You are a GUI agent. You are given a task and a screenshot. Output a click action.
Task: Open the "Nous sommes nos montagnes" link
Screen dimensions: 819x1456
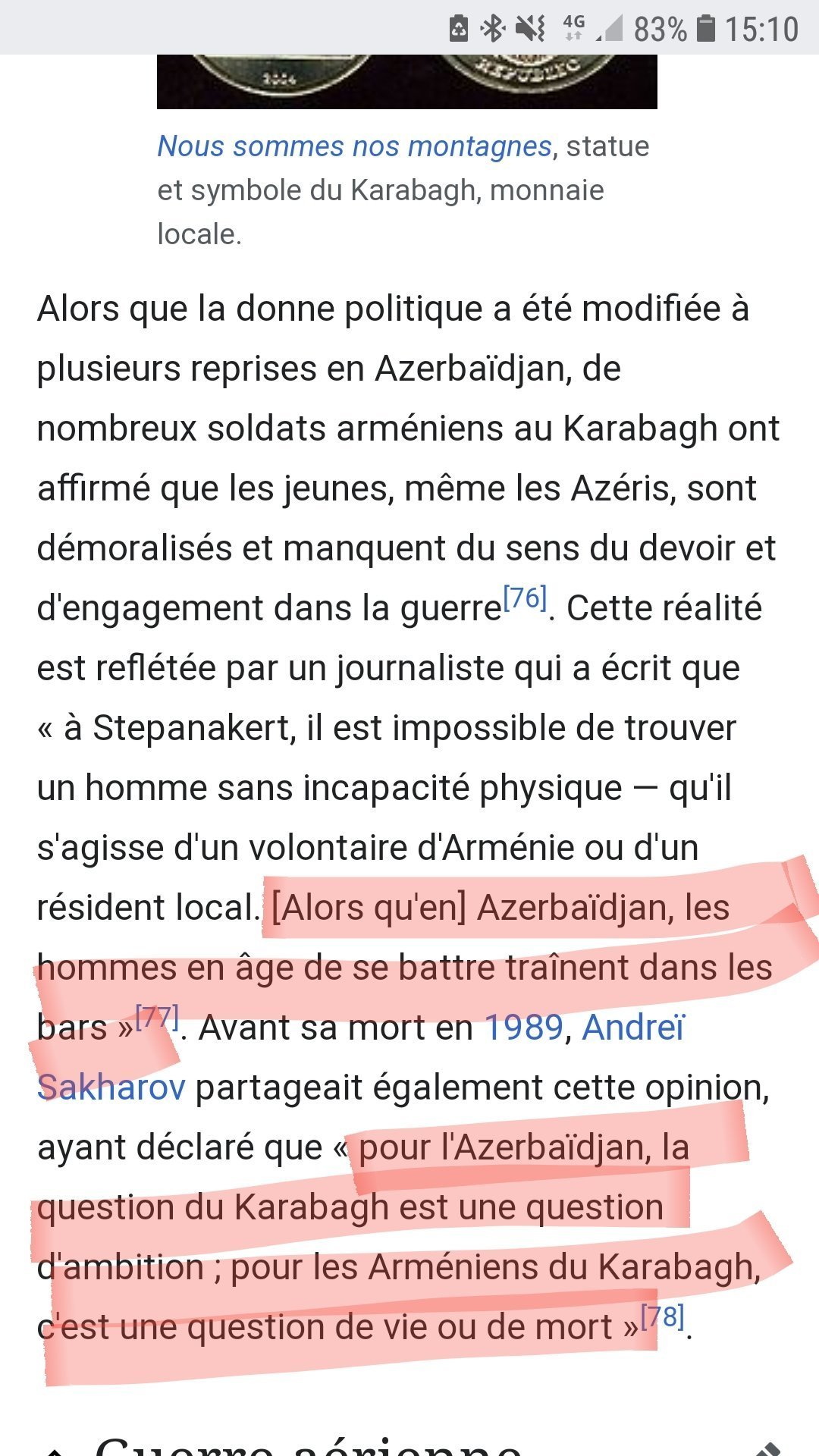tap(354, 146)
